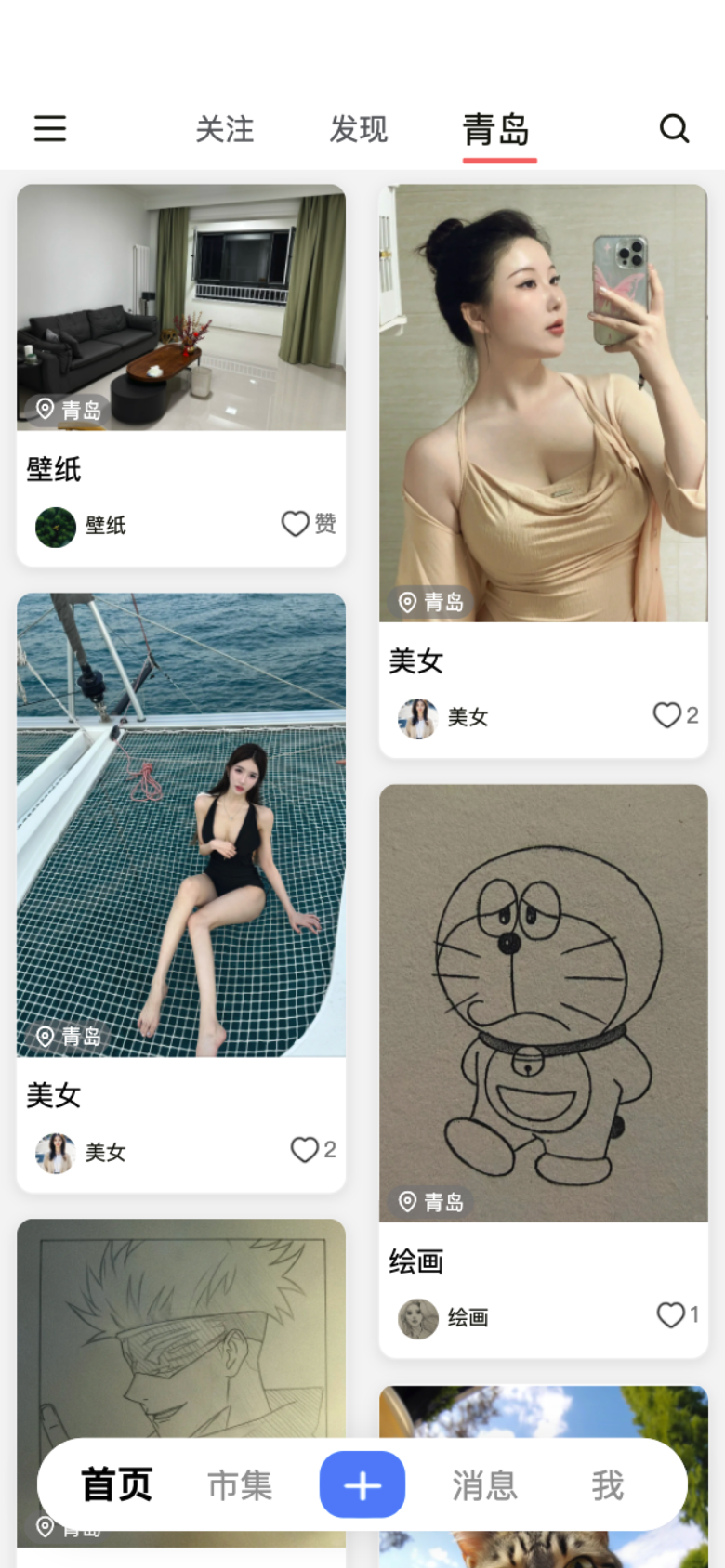
Task: Open the search magnifier icon
Action: click(674, 128)
